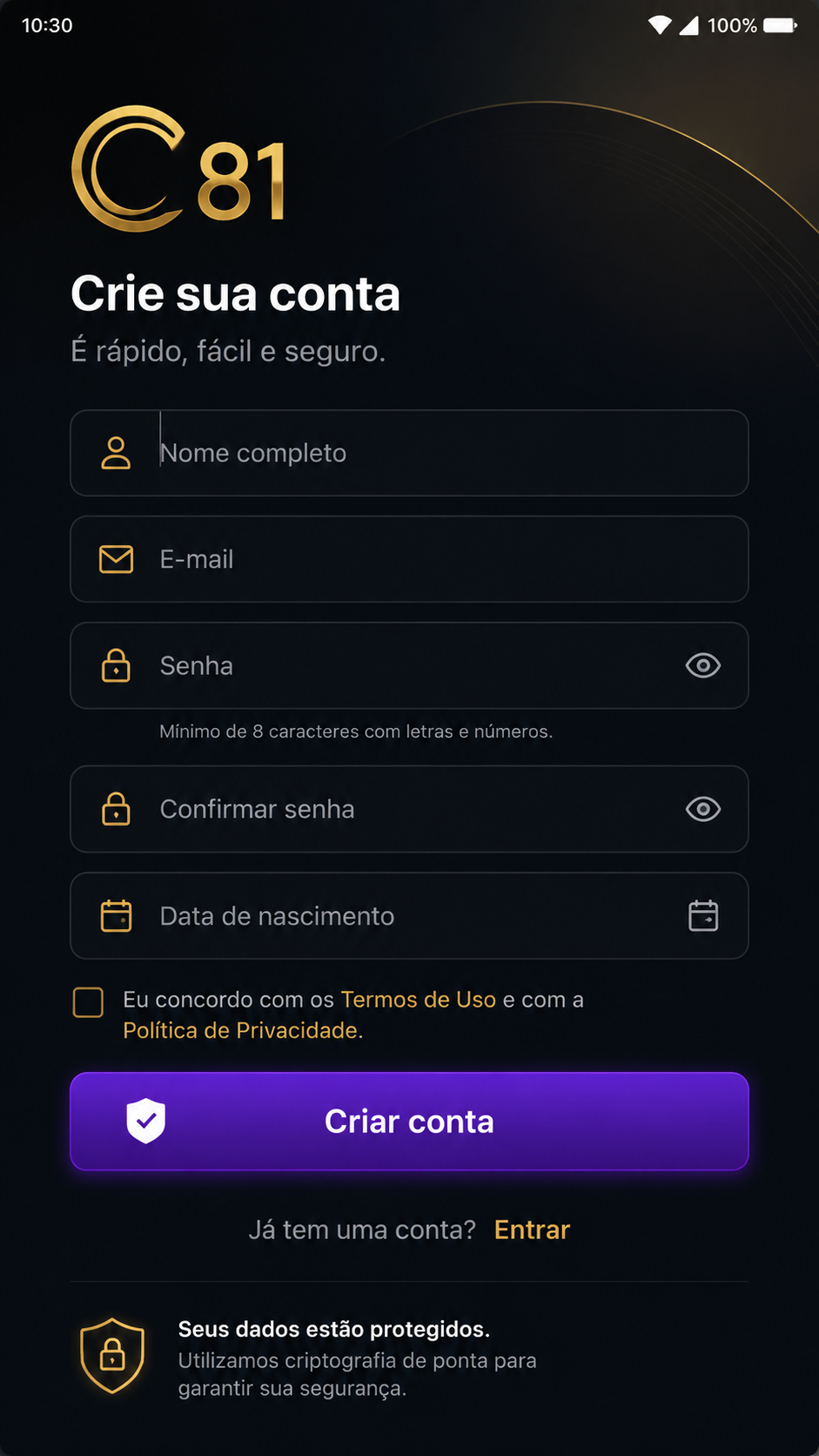Viewport: 819px width, 1456px height.
Task: Open the Data de nascimento field
Action: tap(409, 916)
